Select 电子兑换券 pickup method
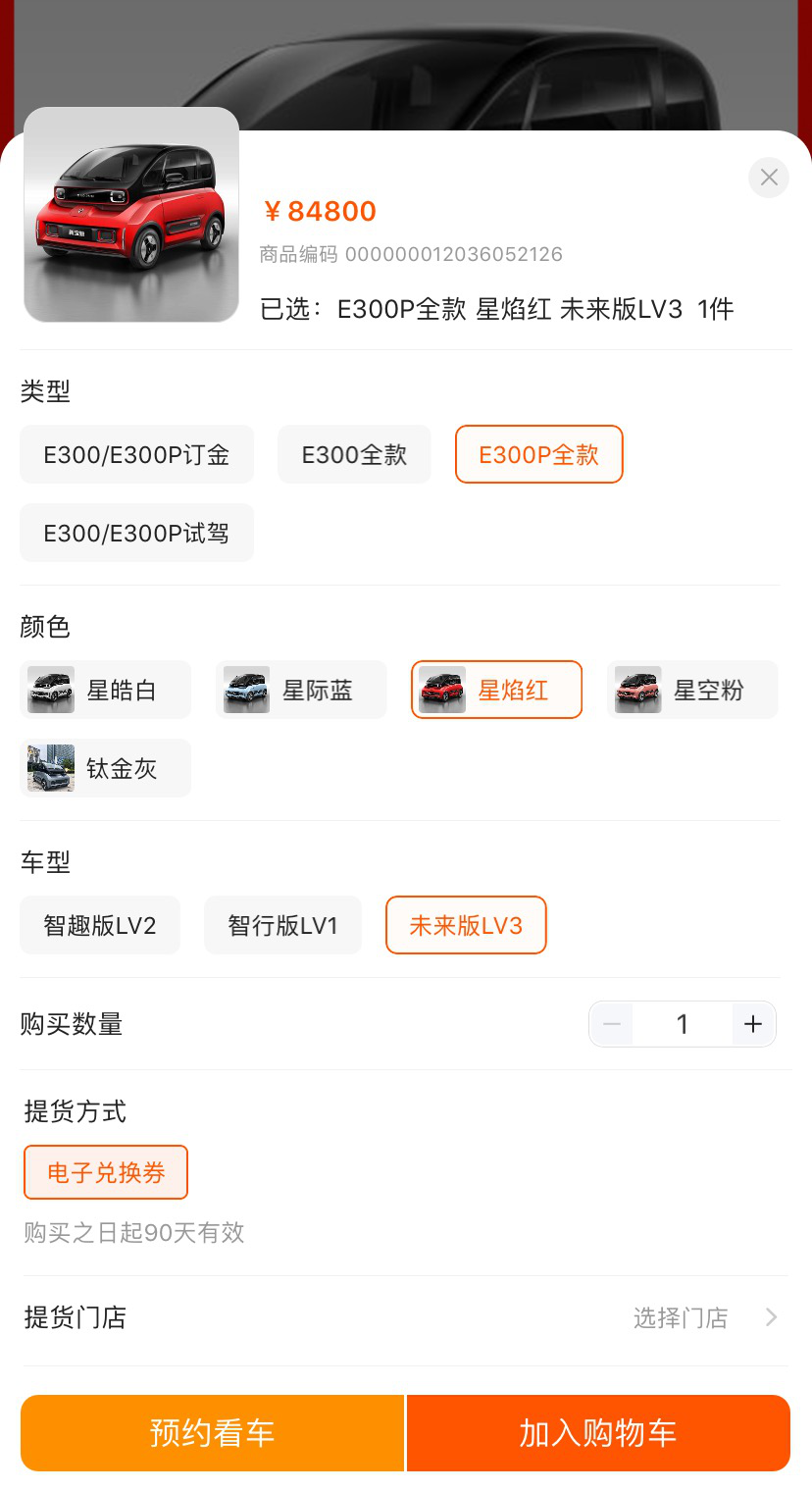812x1490 pixels. tap(106, 1172)
